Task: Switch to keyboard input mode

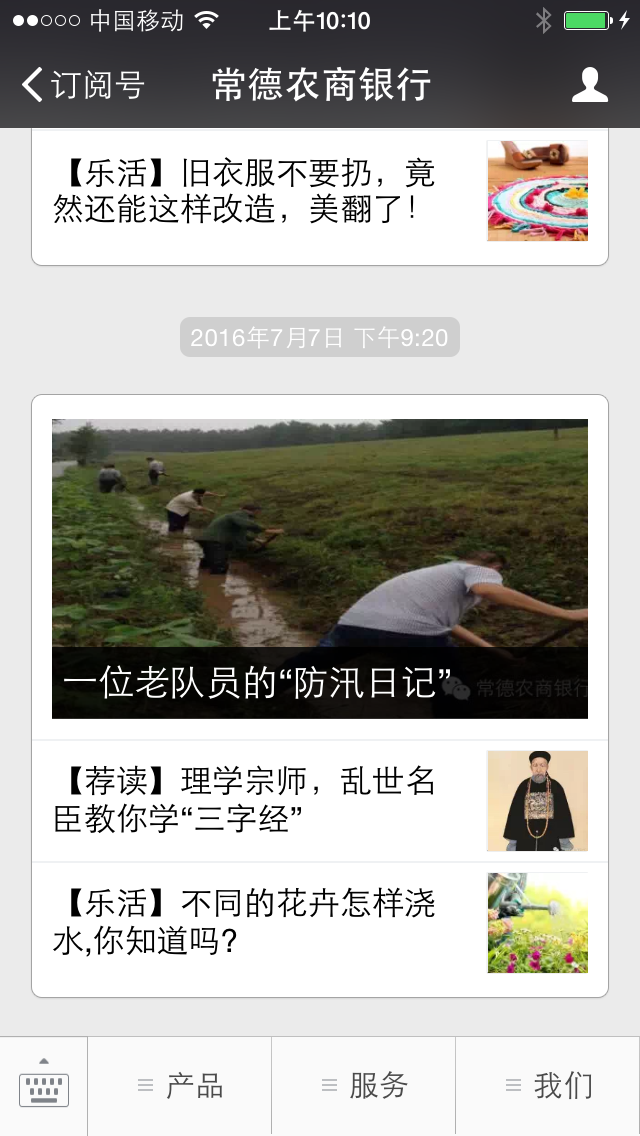Action: [44, 1086]
